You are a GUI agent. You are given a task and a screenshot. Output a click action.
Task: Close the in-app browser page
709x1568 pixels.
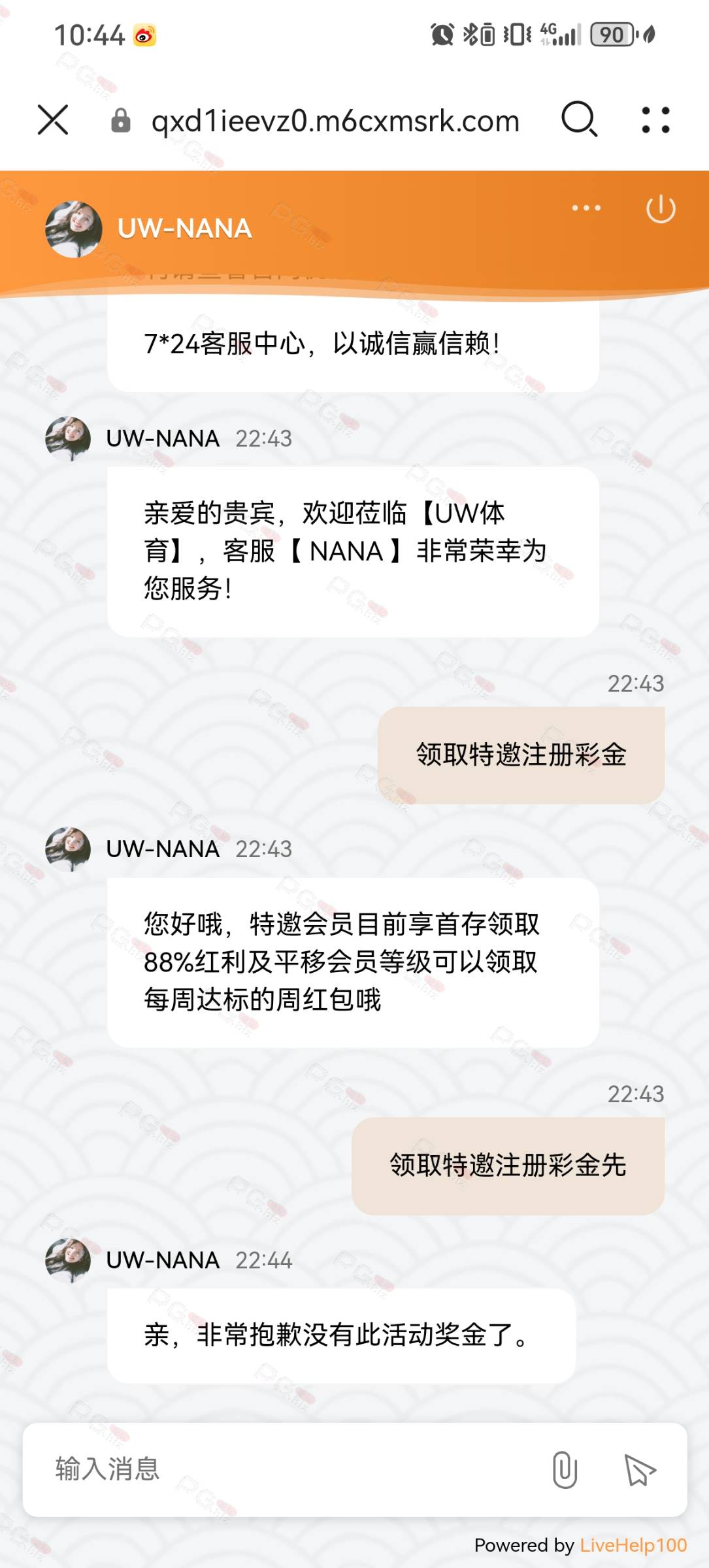coord(53,120)
